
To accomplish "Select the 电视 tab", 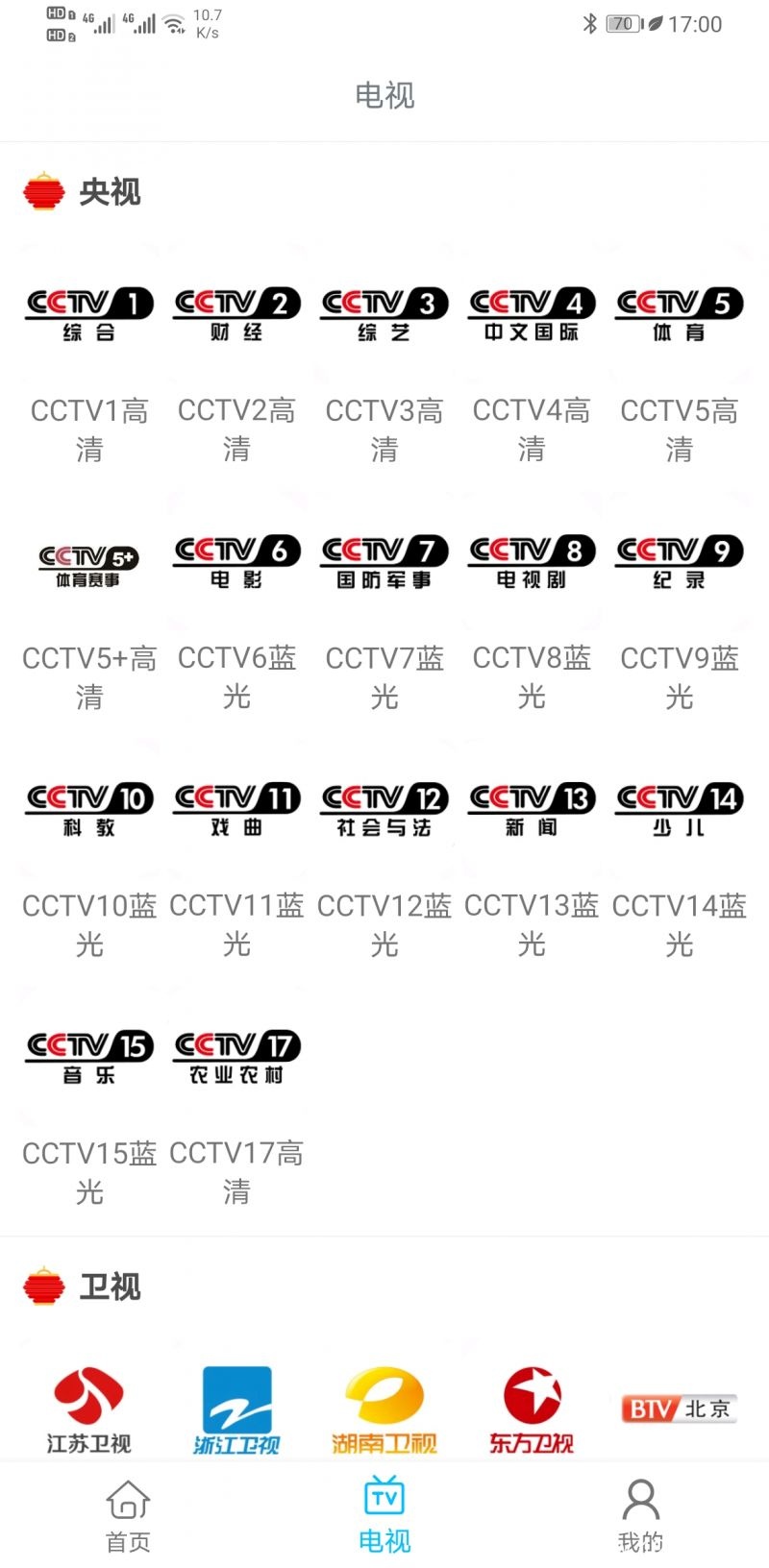I will (384, 1516).
